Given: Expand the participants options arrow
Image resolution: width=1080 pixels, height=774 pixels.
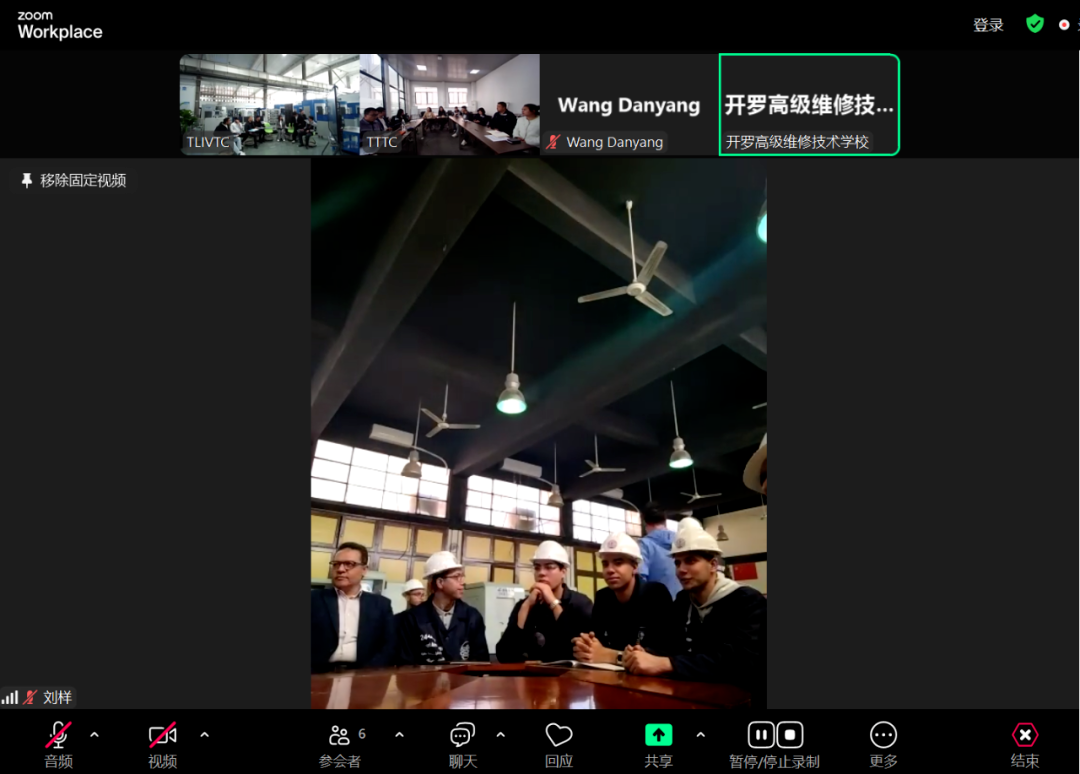Looking at the screenshot, I should [399, 735].
